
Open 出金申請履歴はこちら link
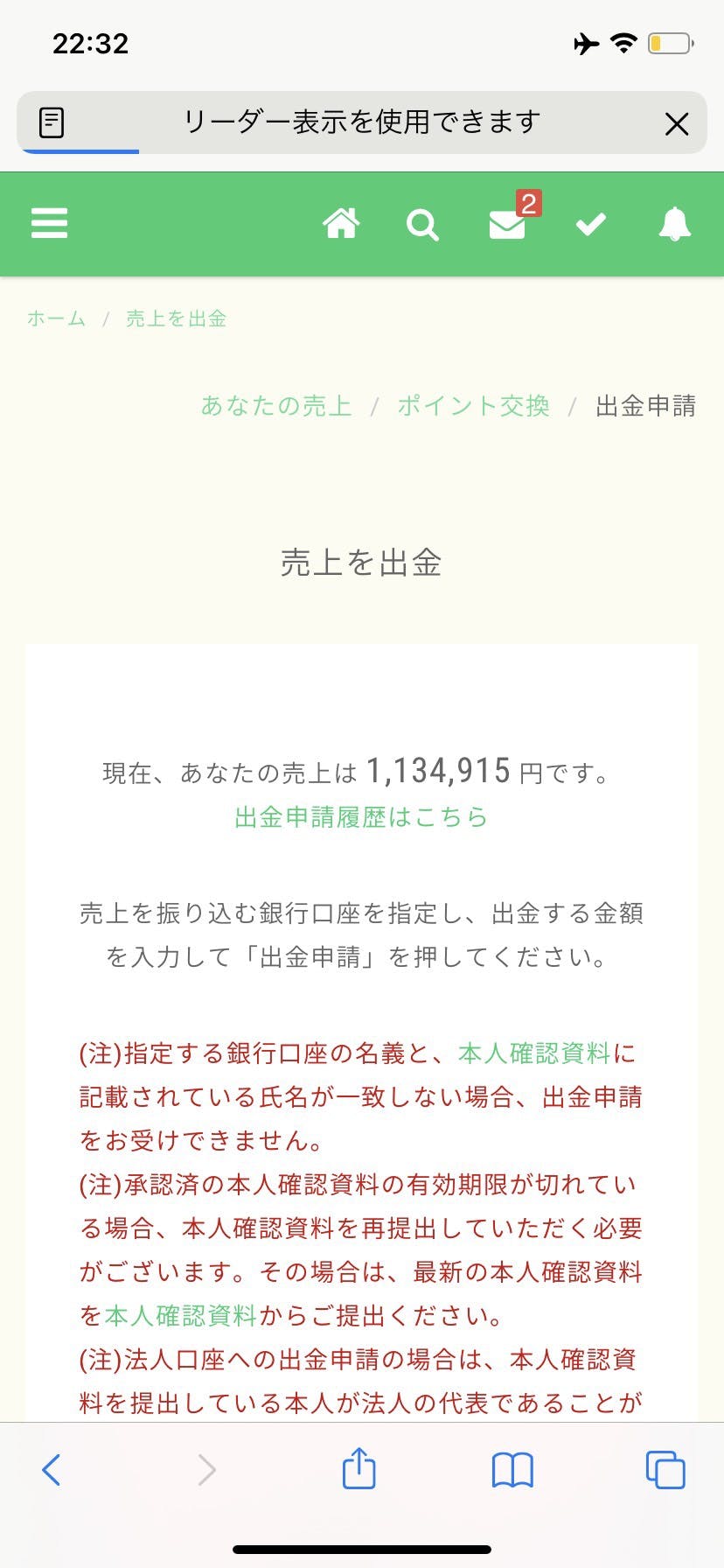pos(361,816)
